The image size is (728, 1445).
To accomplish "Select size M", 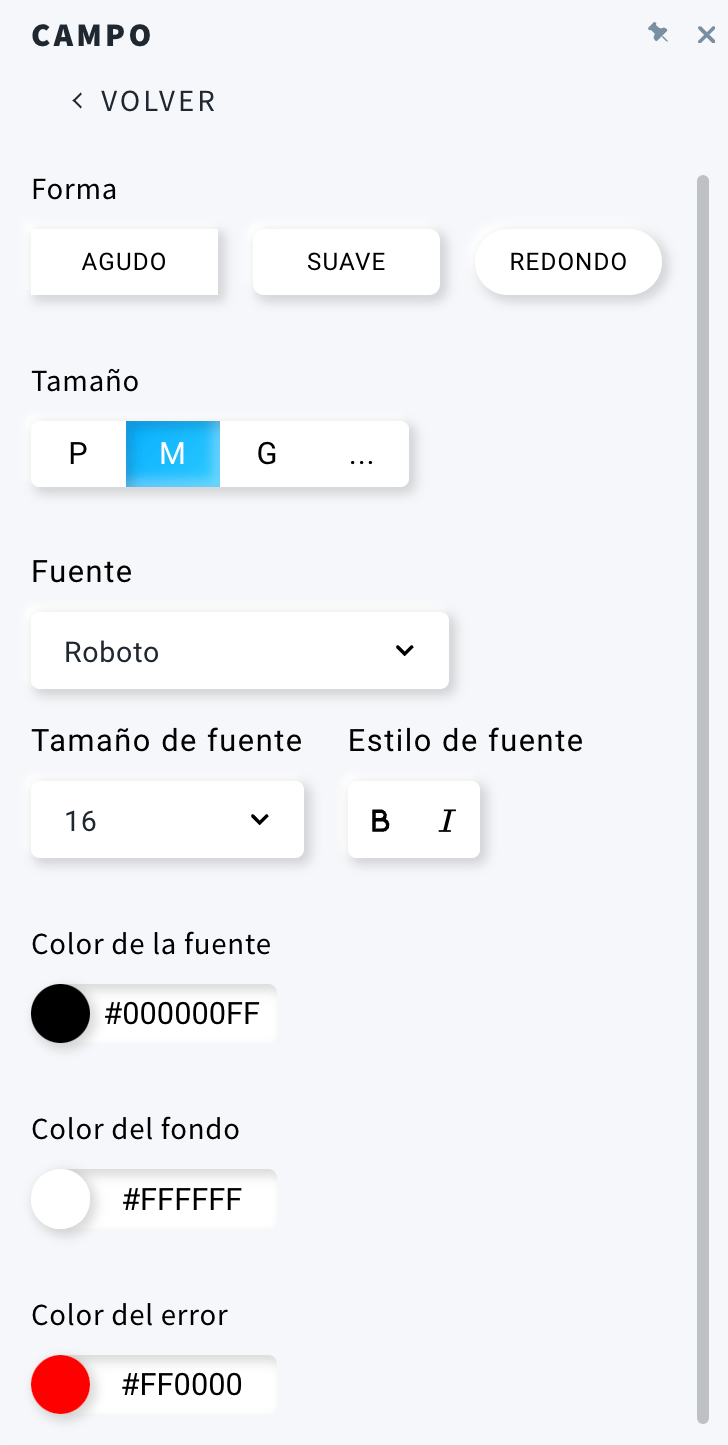I will tap(173, 454).
